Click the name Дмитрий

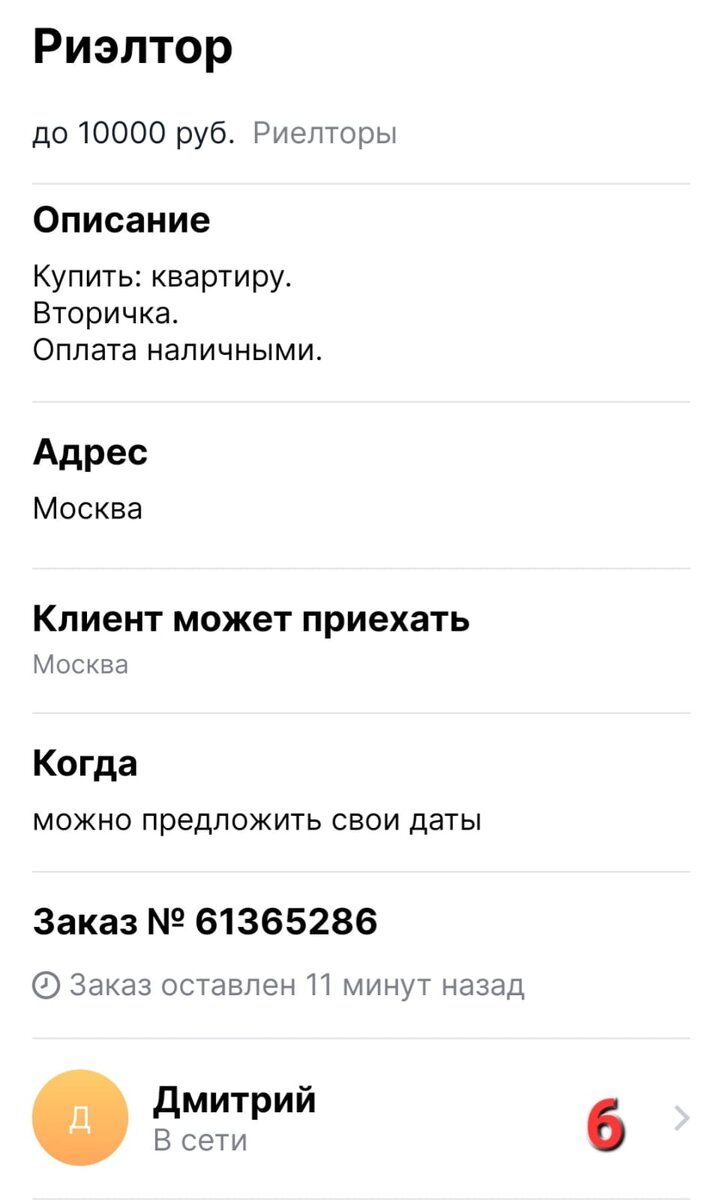point(237,1100)
